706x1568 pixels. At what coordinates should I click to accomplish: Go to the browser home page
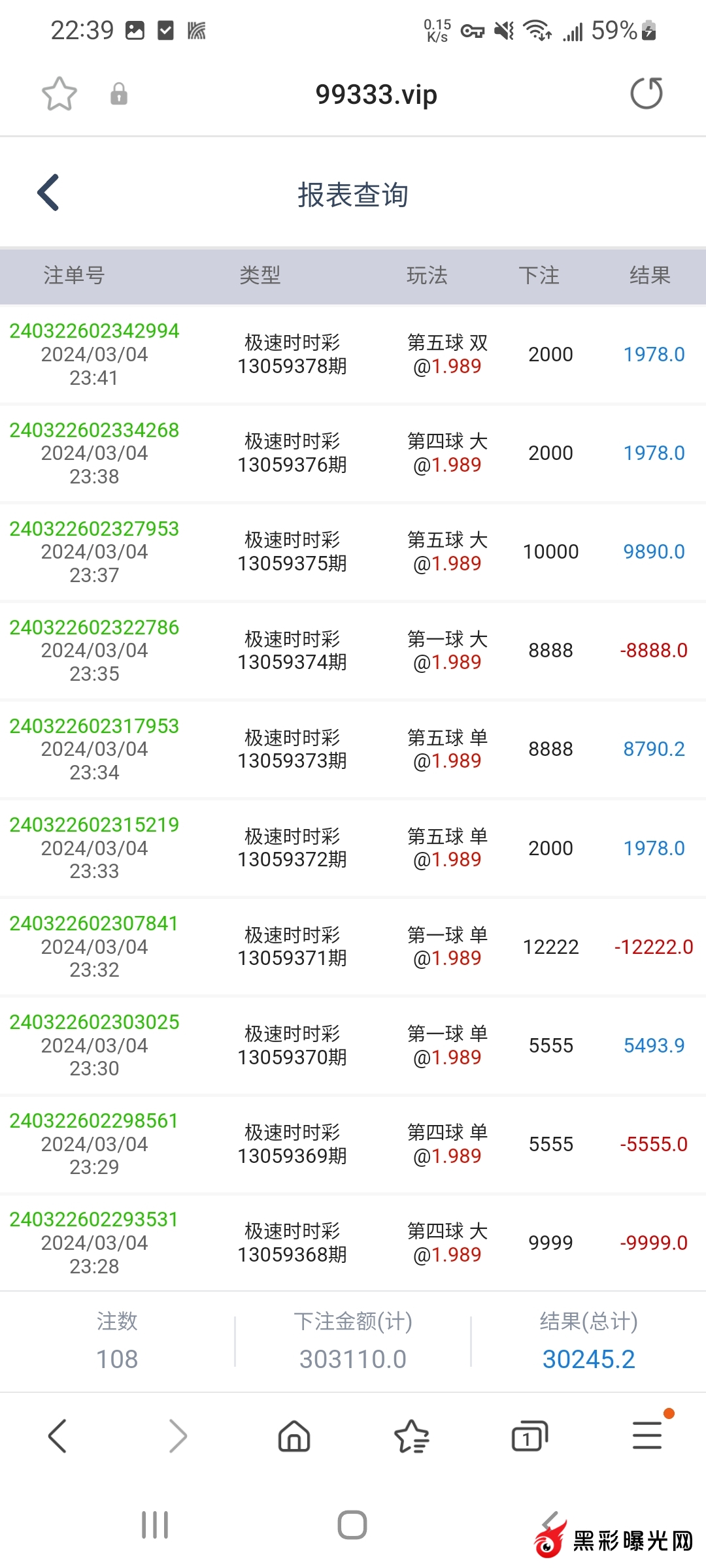pos(294,1436)
